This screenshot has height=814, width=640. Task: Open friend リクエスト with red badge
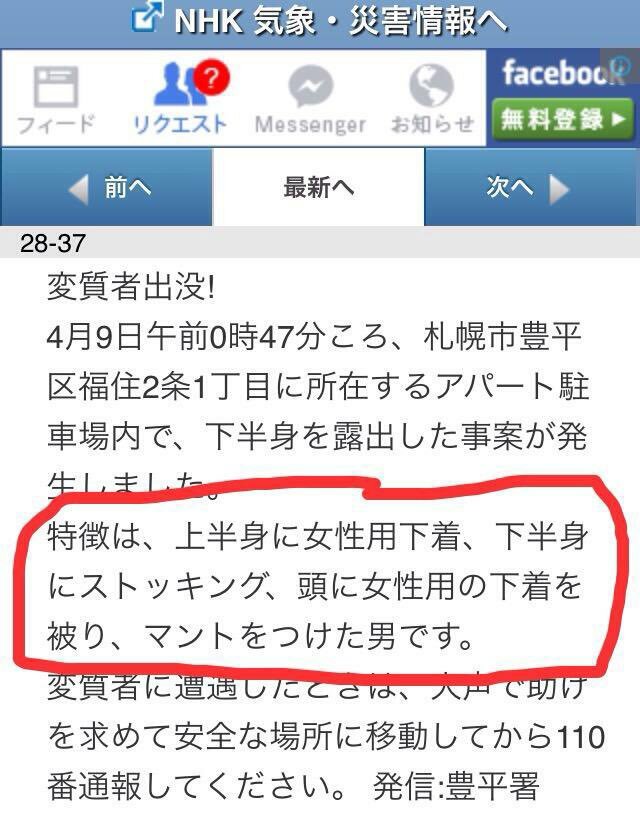pyautogui.click(x=180, y=100)
